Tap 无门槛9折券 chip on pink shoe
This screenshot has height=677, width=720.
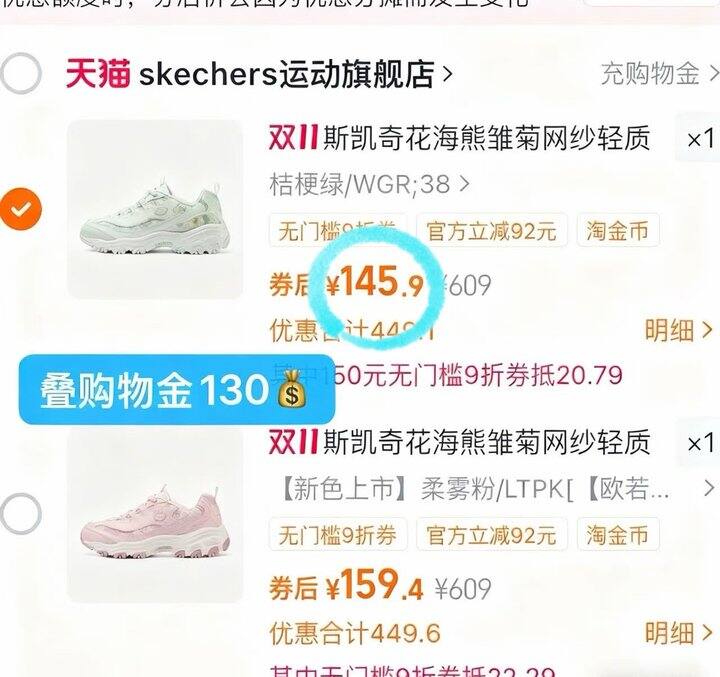coord(338,534)
